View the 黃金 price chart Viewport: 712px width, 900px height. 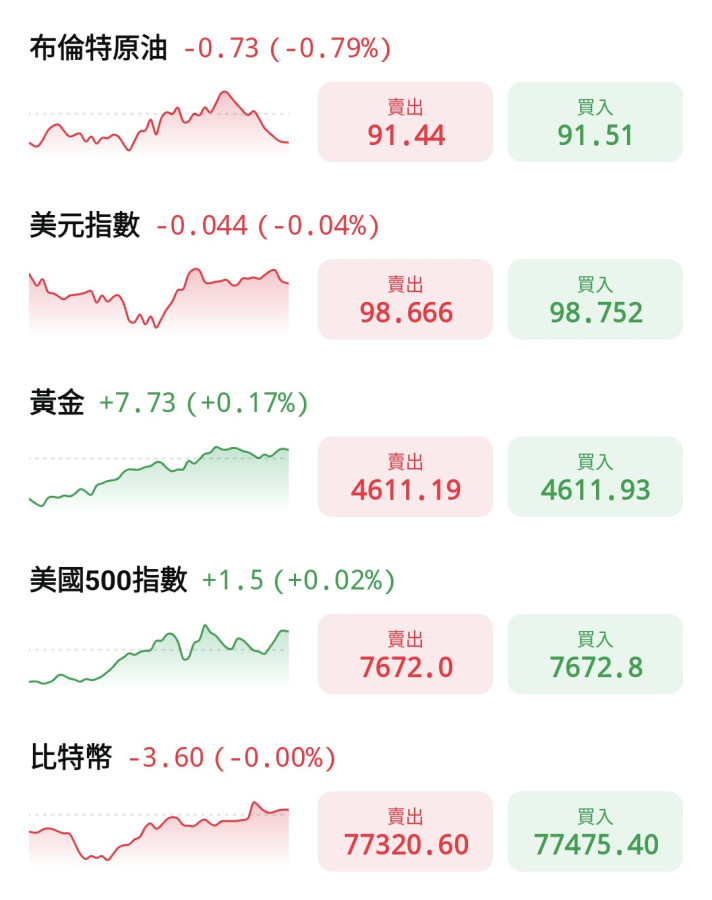pyautogui.click(x=159, y=478)
